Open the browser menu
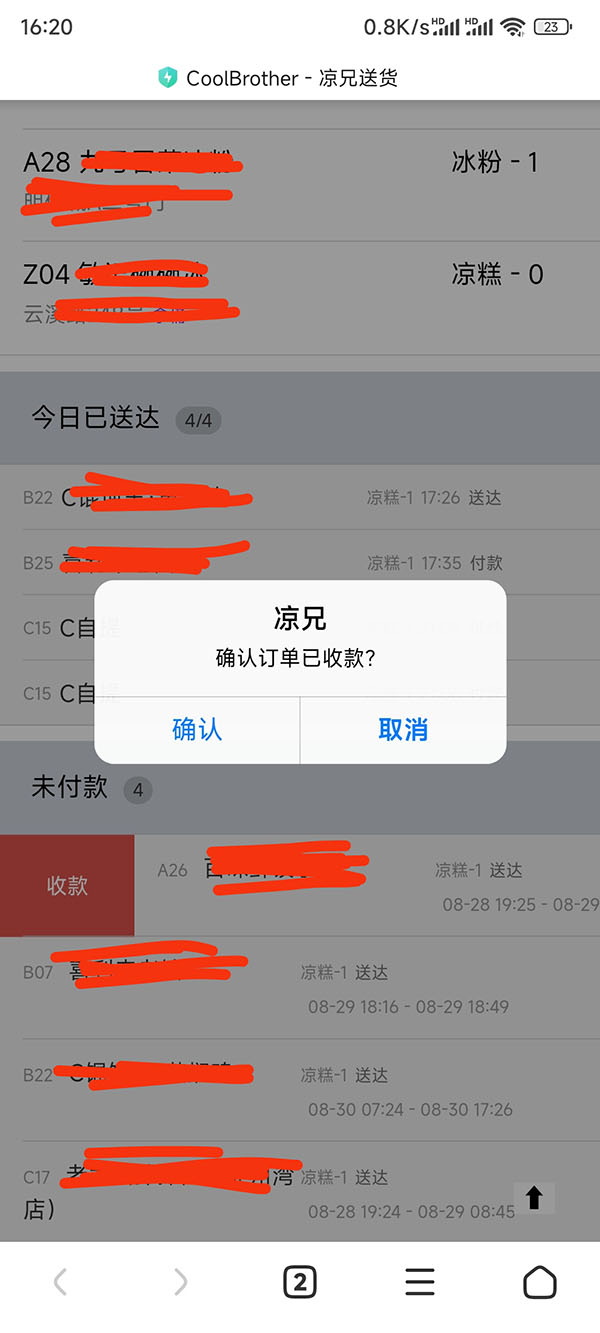This screenshot has width=600, height=1333. pyautogui.click(x=420, y=1282)
